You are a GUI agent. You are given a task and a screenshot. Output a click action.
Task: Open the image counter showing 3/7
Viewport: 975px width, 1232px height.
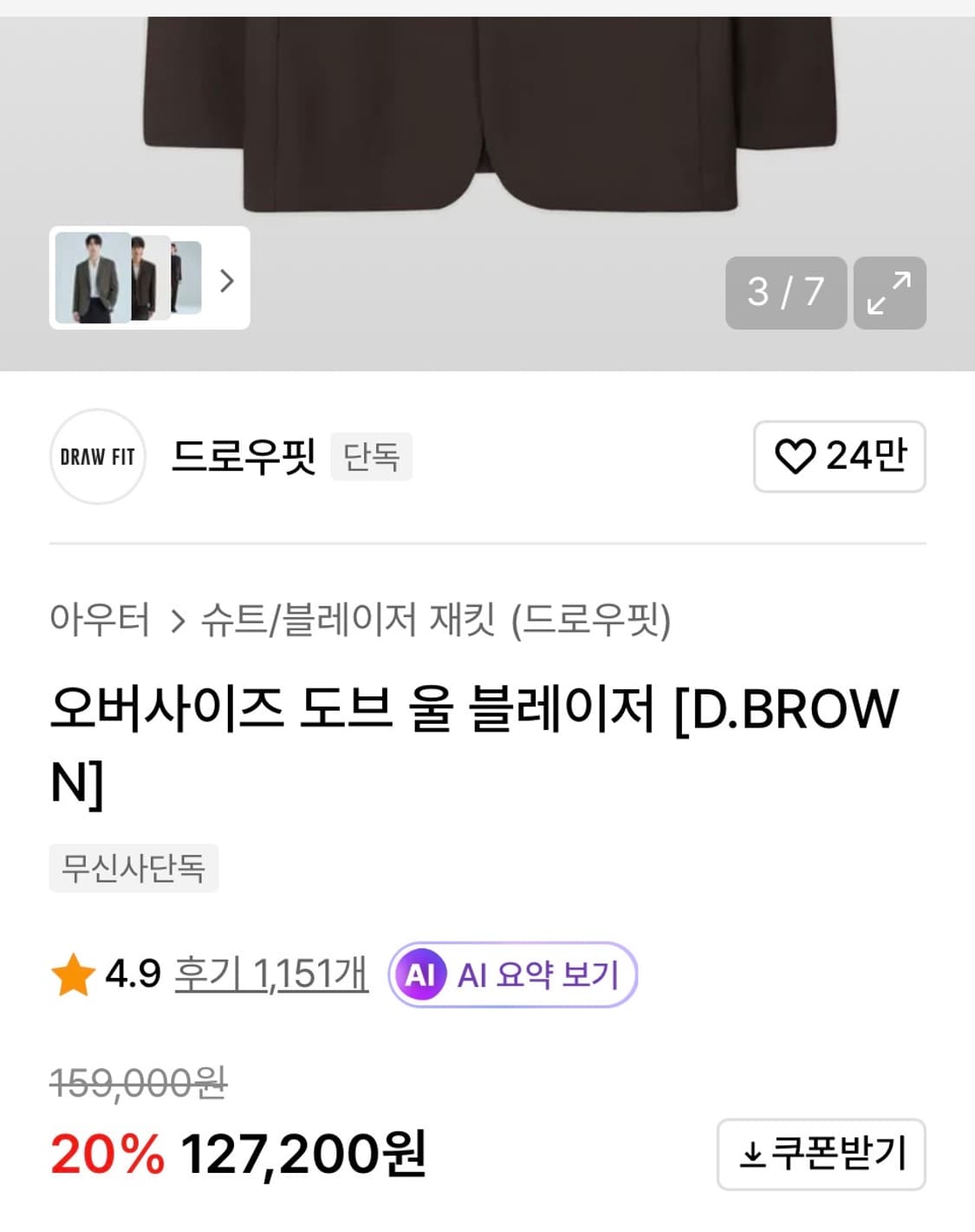click(785, 292)
